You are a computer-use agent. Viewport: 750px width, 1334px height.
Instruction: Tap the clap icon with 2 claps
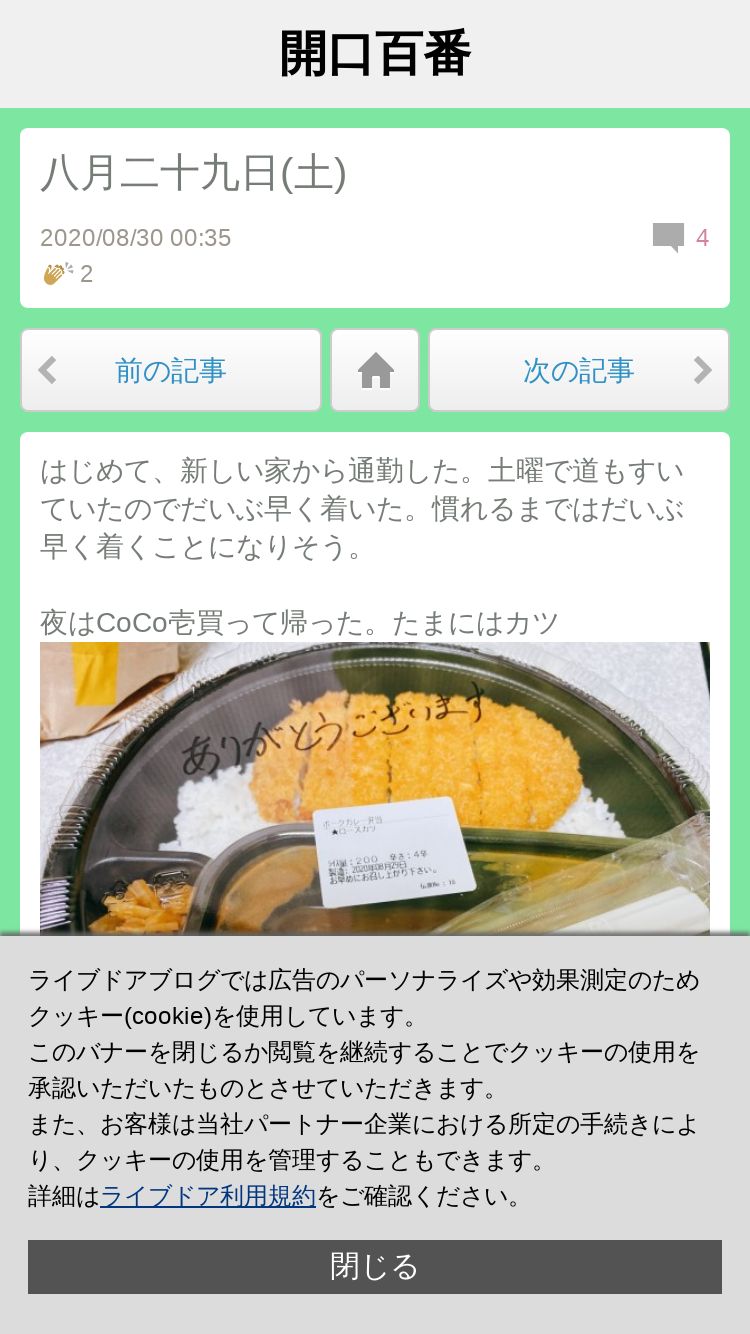click(x=58, y=274)
